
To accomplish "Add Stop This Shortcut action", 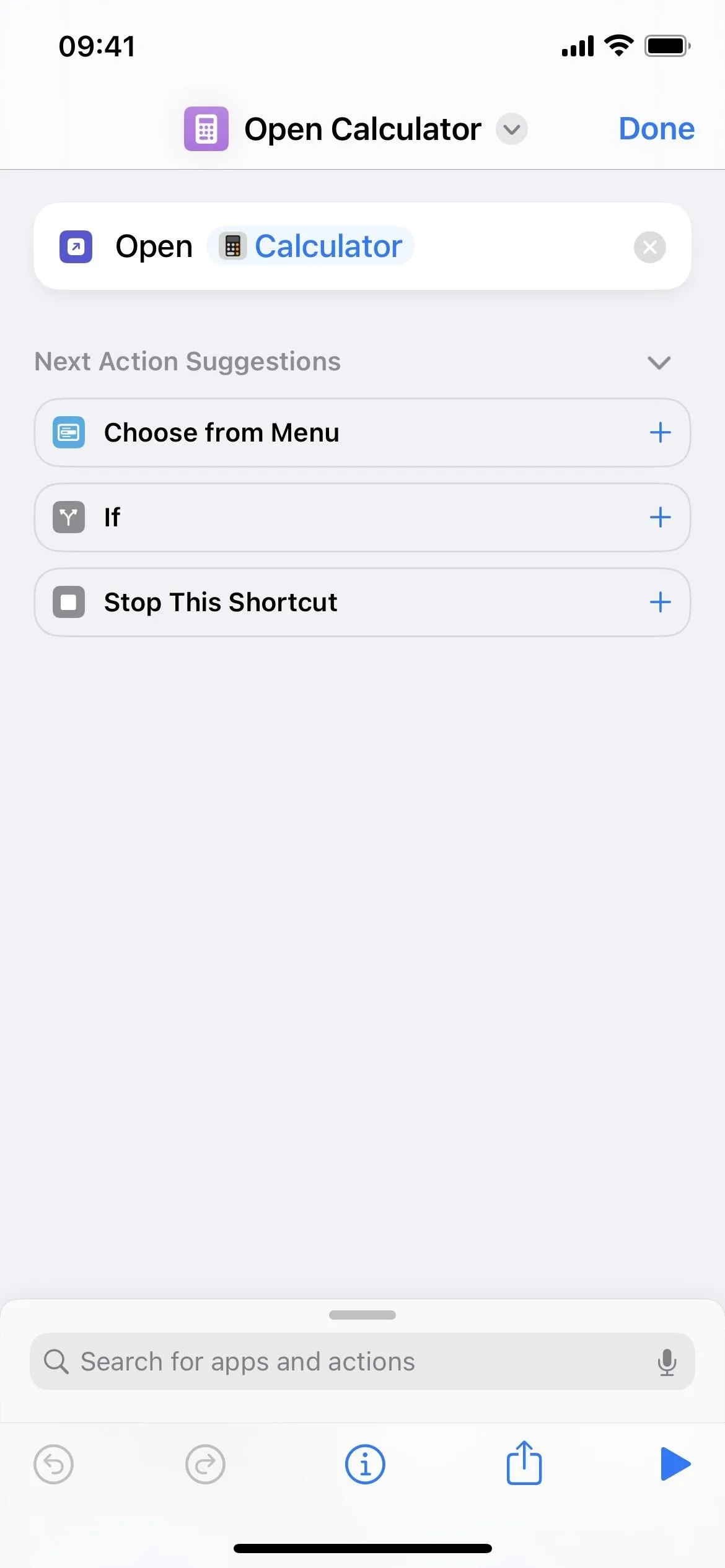I will coord(660,602).
